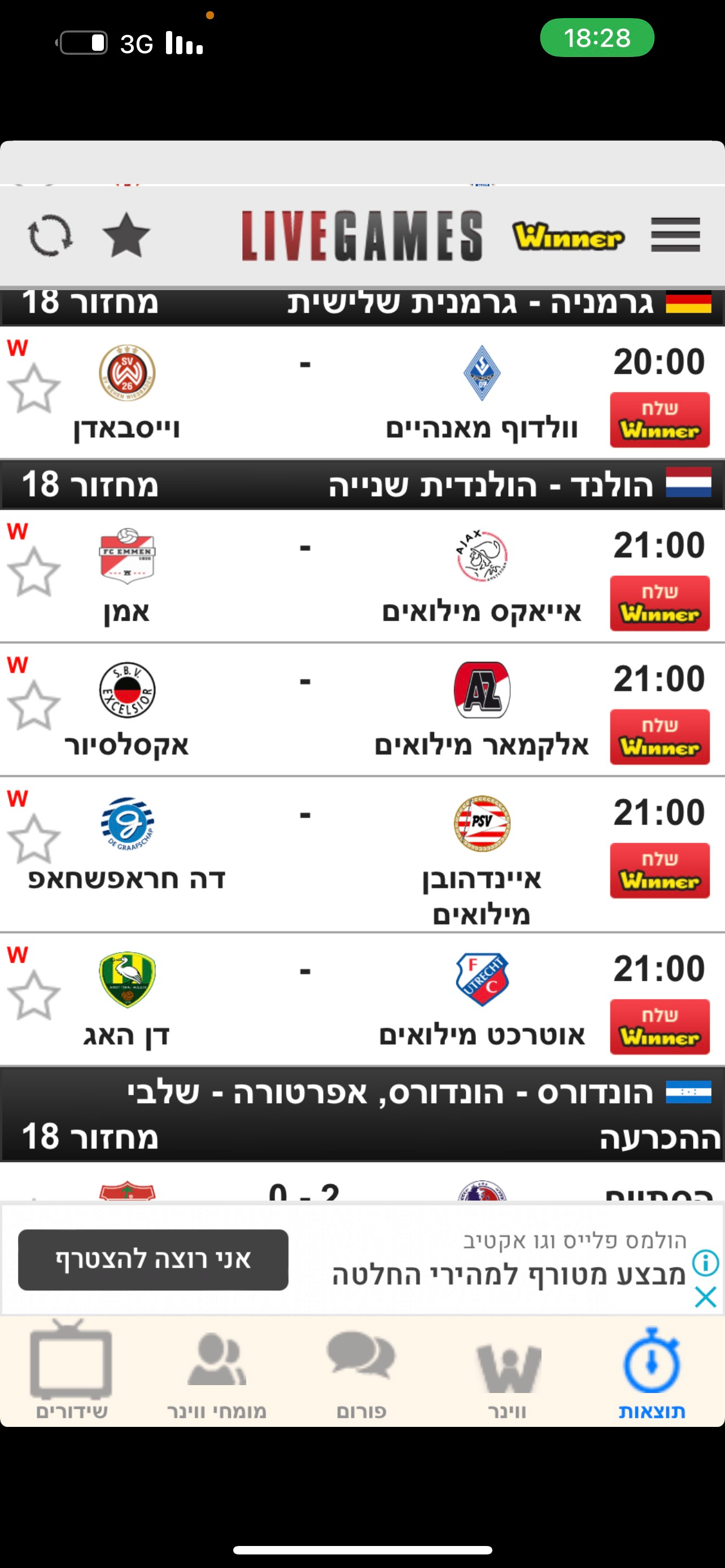Collapse the Honduras Apertura section header

click(x=362, y=1116)
